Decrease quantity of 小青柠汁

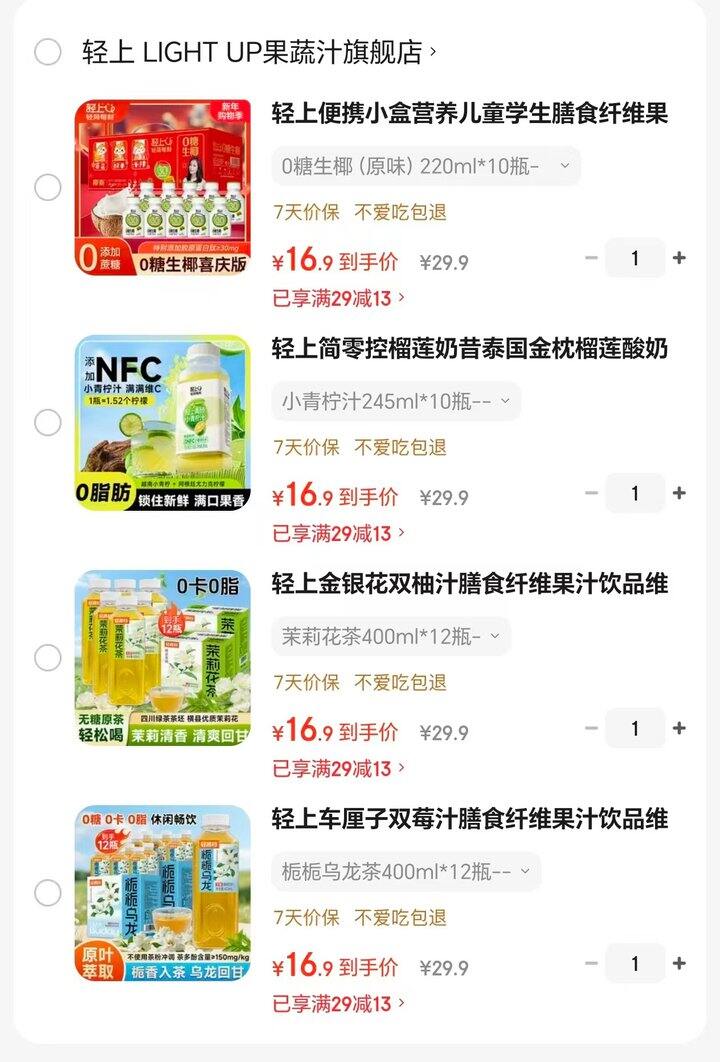click(x=591, y=493)
